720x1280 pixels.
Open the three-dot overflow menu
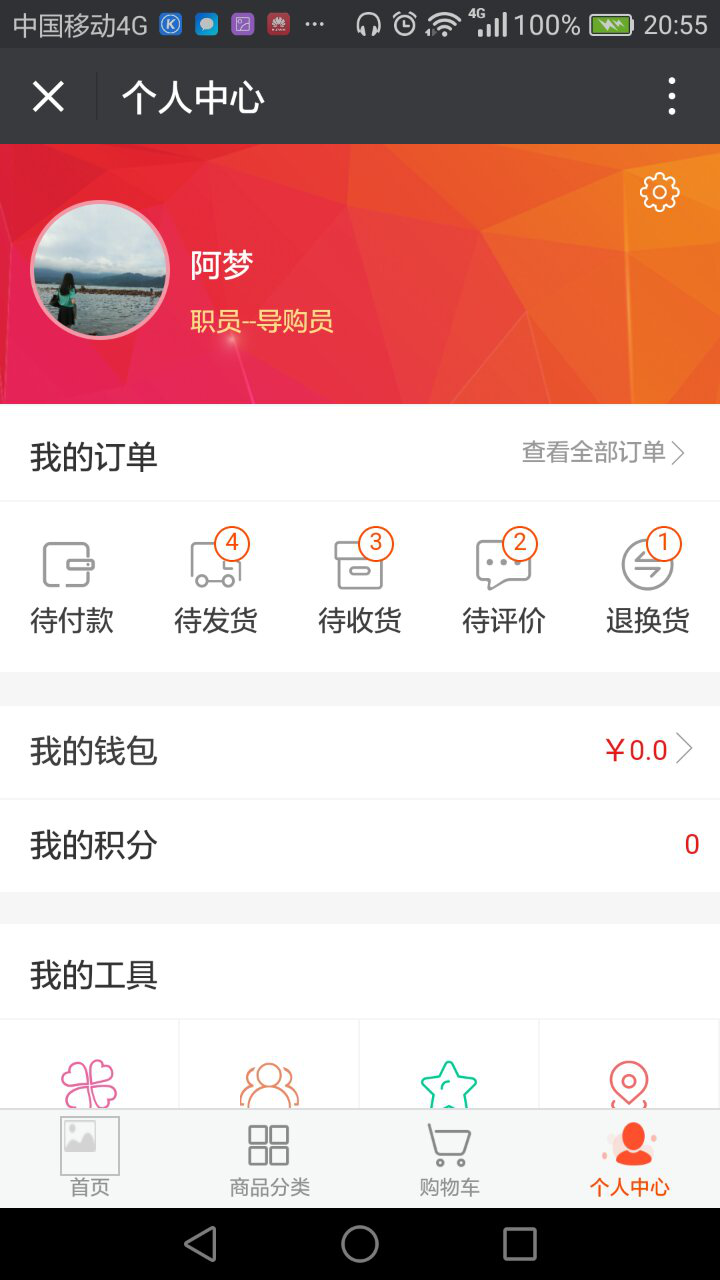671,97
